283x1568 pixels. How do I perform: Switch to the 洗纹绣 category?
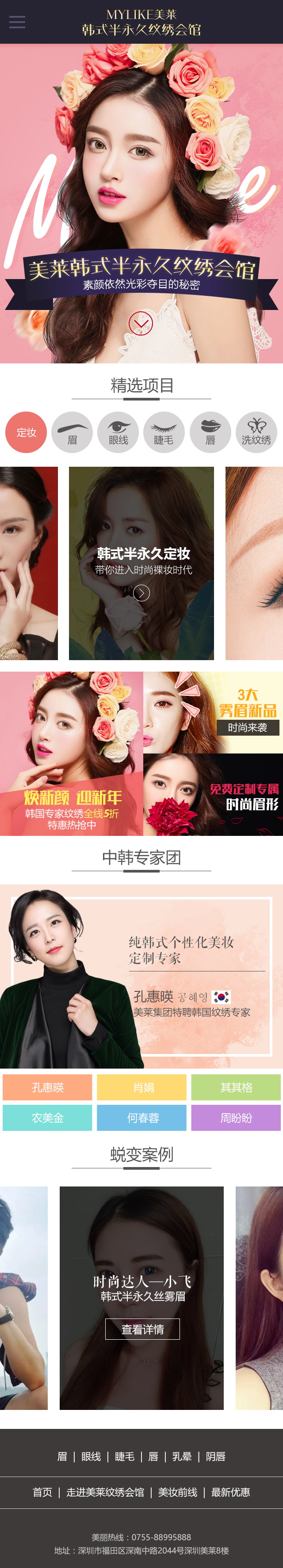tap(256, 432)
